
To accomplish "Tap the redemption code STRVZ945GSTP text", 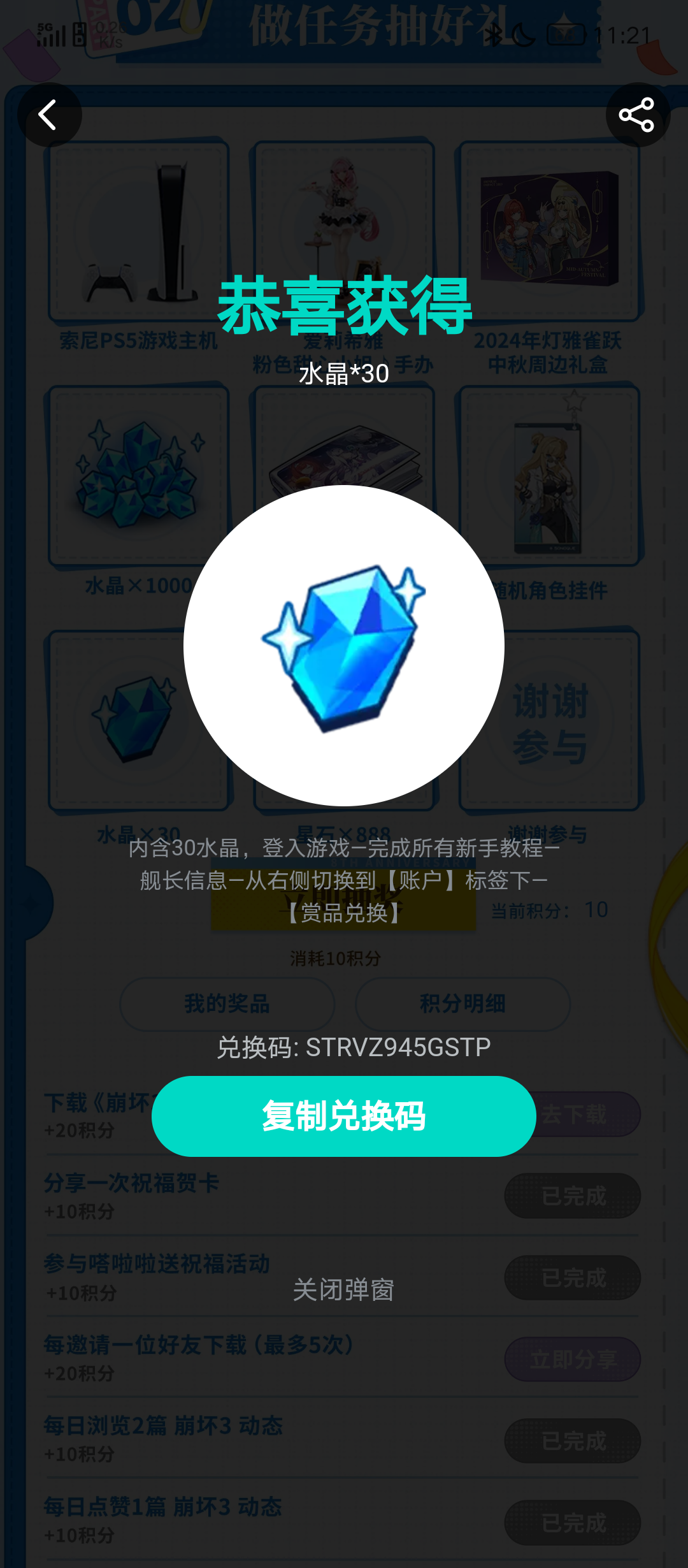I will 352,1046.
